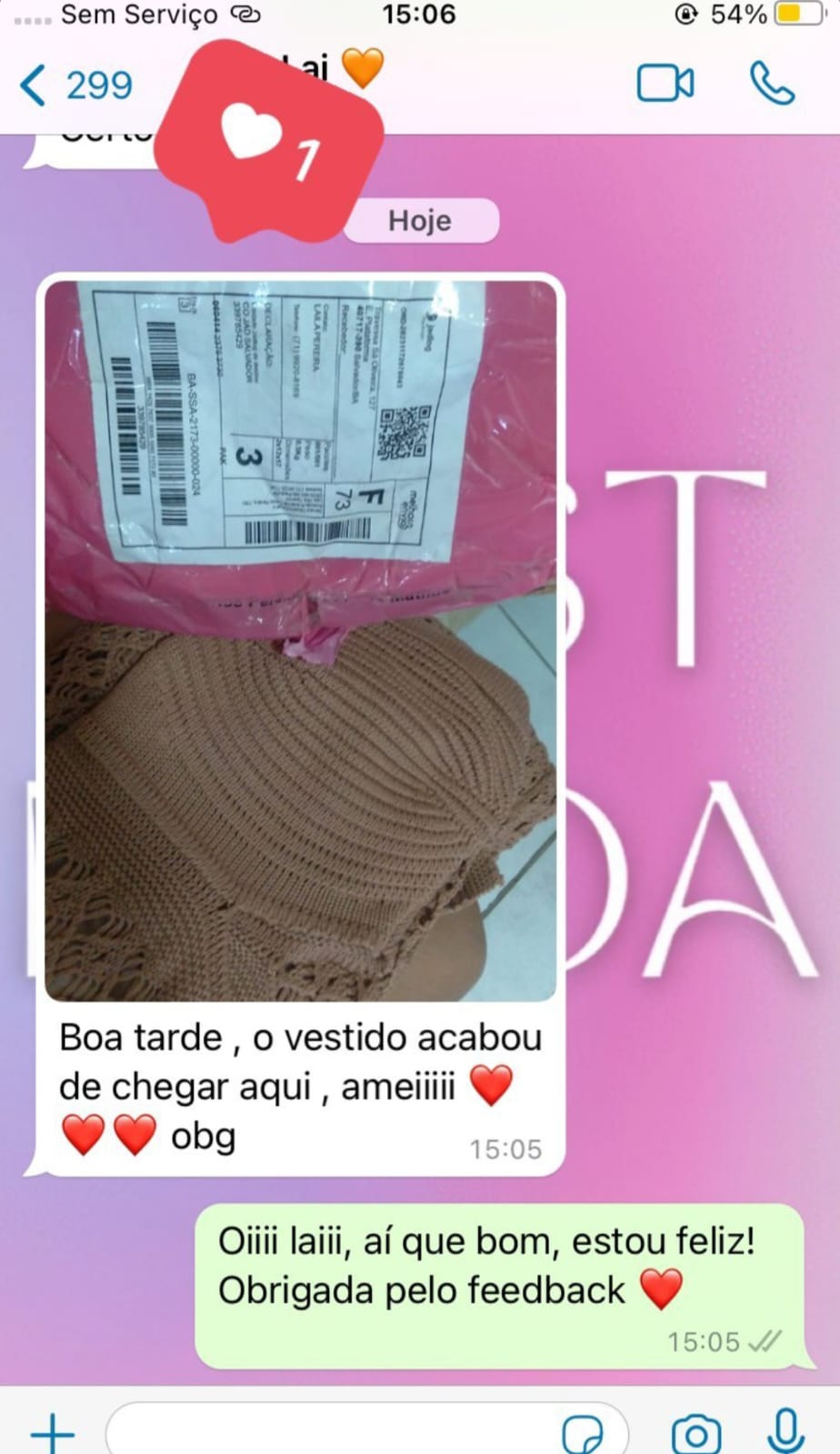Start a voice call
840x1454 pixels.
point(773,85)
